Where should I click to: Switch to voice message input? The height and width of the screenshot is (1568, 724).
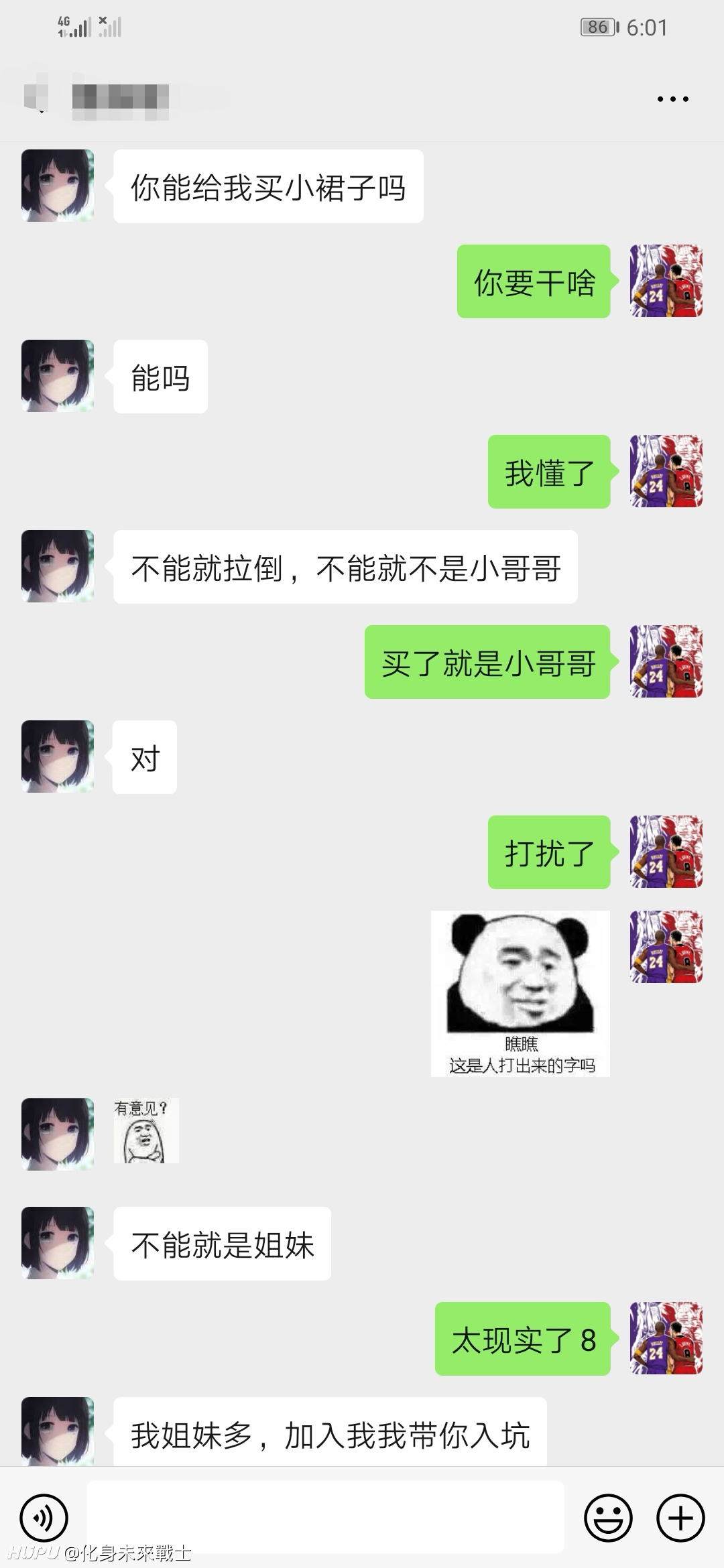[44, 1518]
